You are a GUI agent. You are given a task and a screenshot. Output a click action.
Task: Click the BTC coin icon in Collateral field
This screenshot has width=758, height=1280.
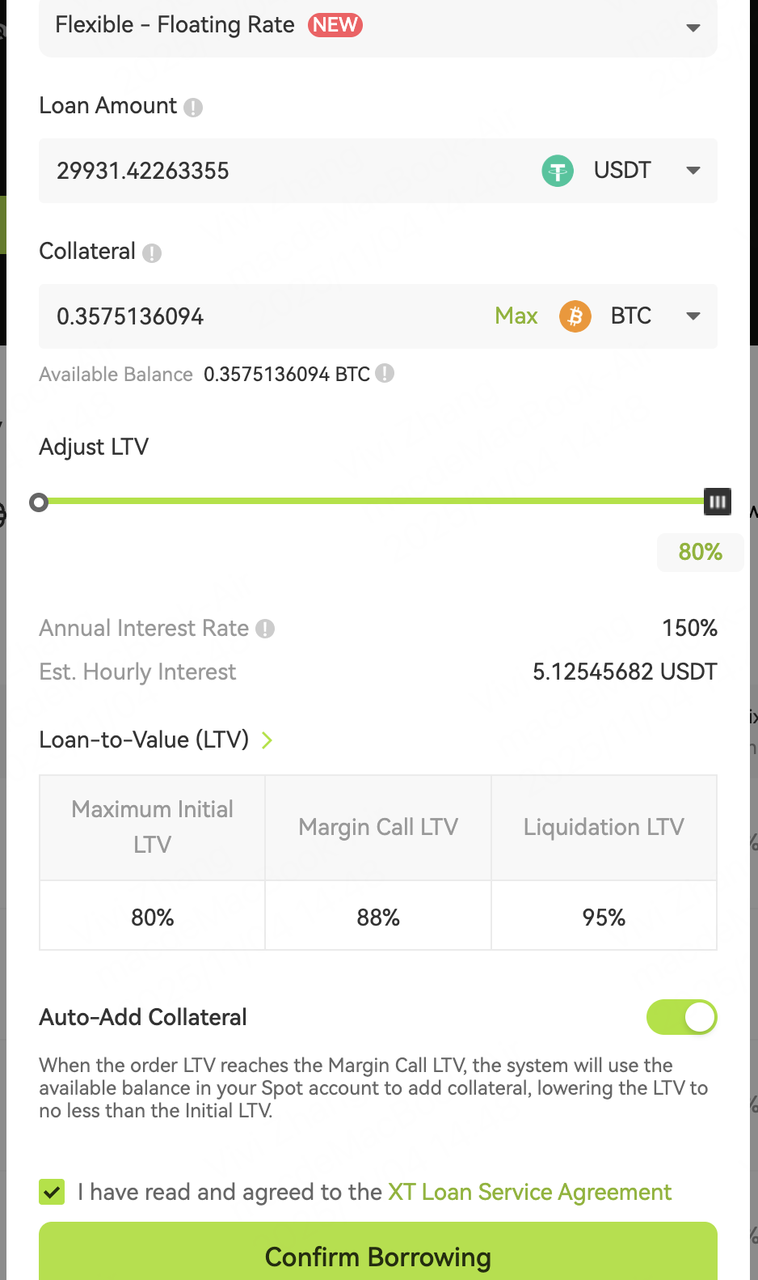pos(575,316)
